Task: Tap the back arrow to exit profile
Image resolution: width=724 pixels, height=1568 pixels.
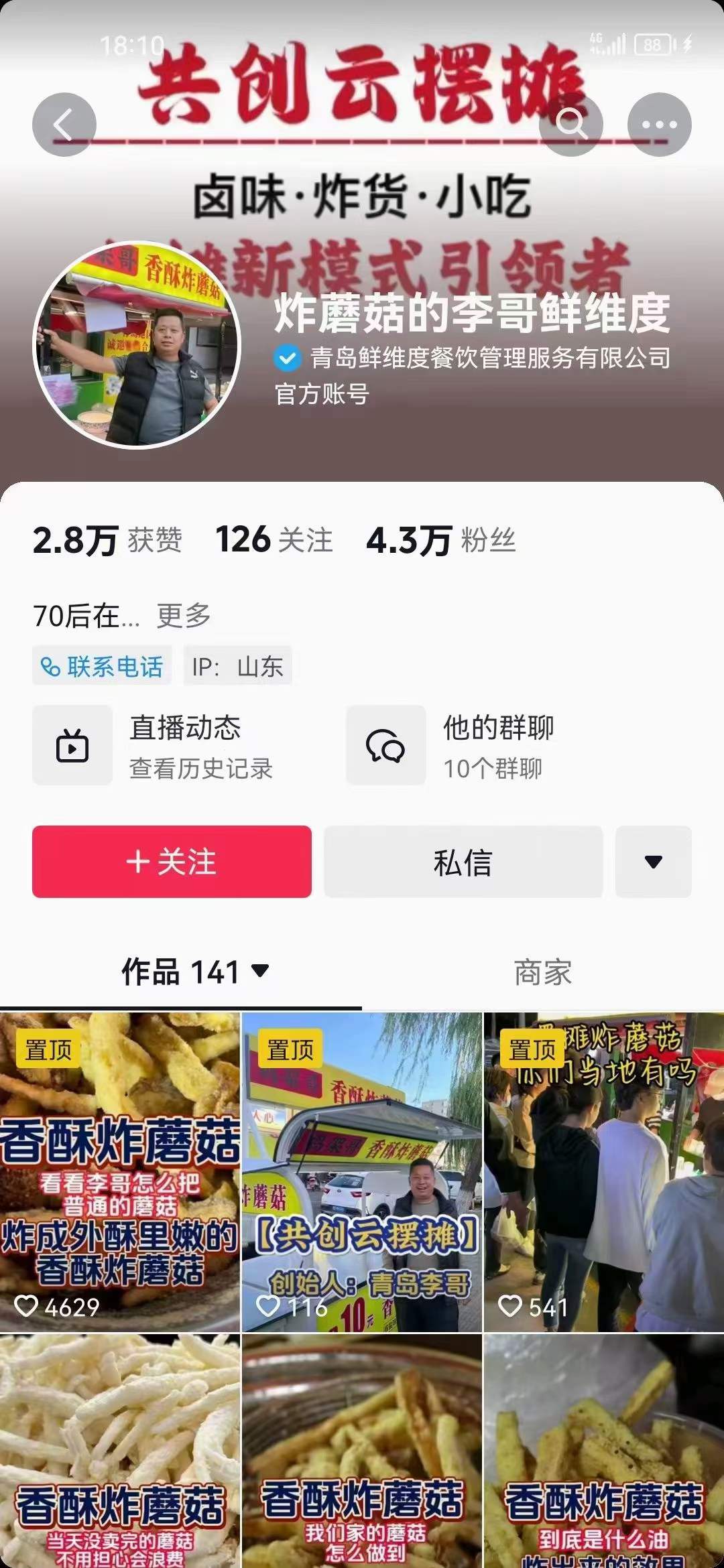Action: point(64,123)
